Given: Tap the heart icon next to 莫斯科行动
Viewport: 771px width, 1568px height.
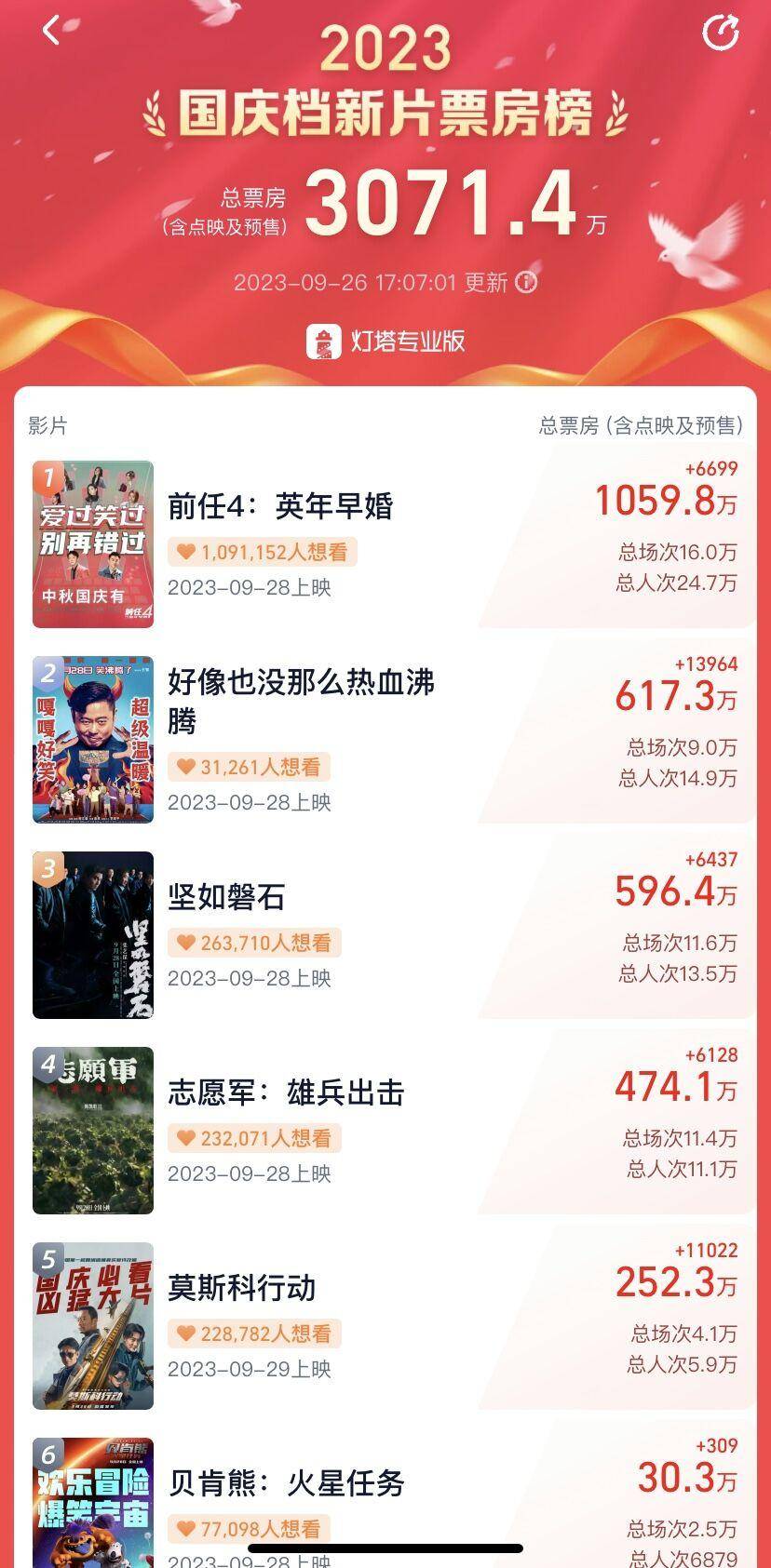Looking at the screenshot, I should click(187, 1331).
